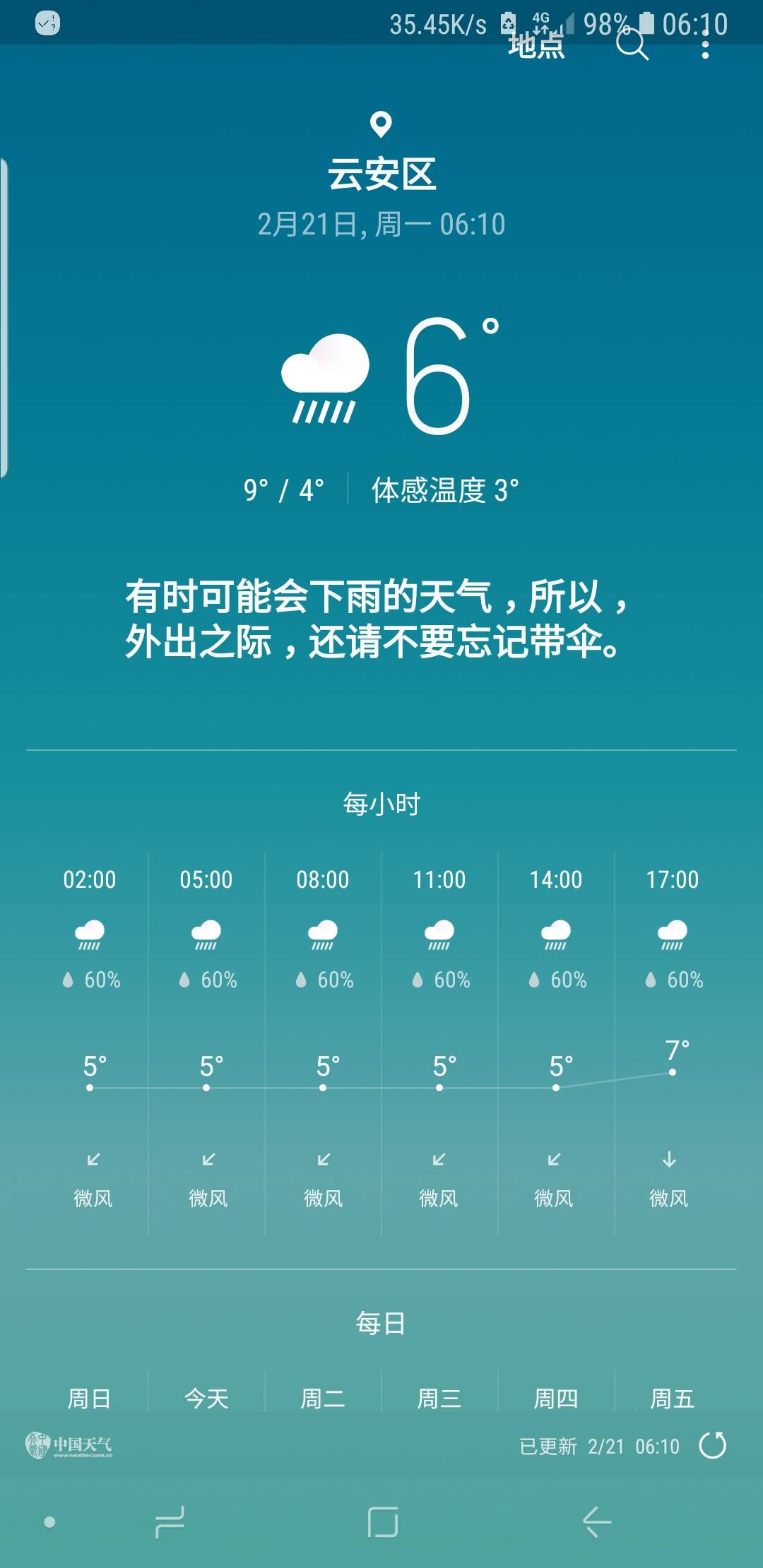Open the 中国天气 source link
Viewport: 763px width, 1568px height.
point(69,1445)
